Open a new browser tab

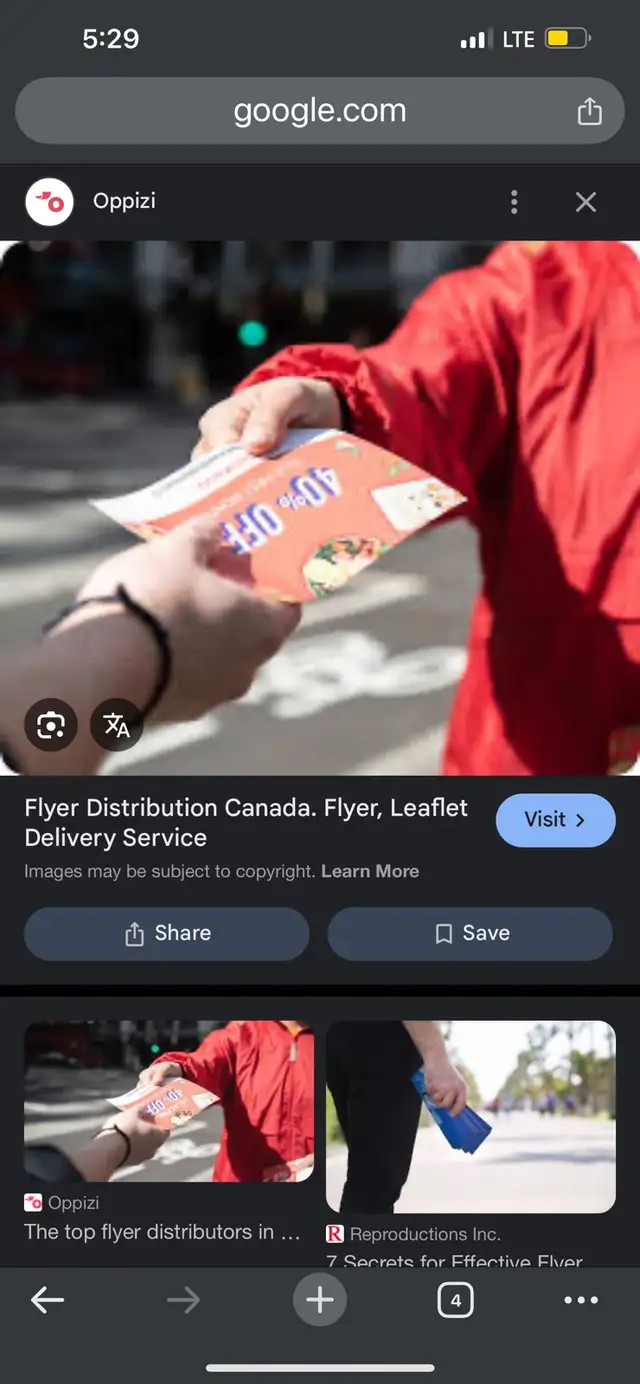(x=320, y=1300)
